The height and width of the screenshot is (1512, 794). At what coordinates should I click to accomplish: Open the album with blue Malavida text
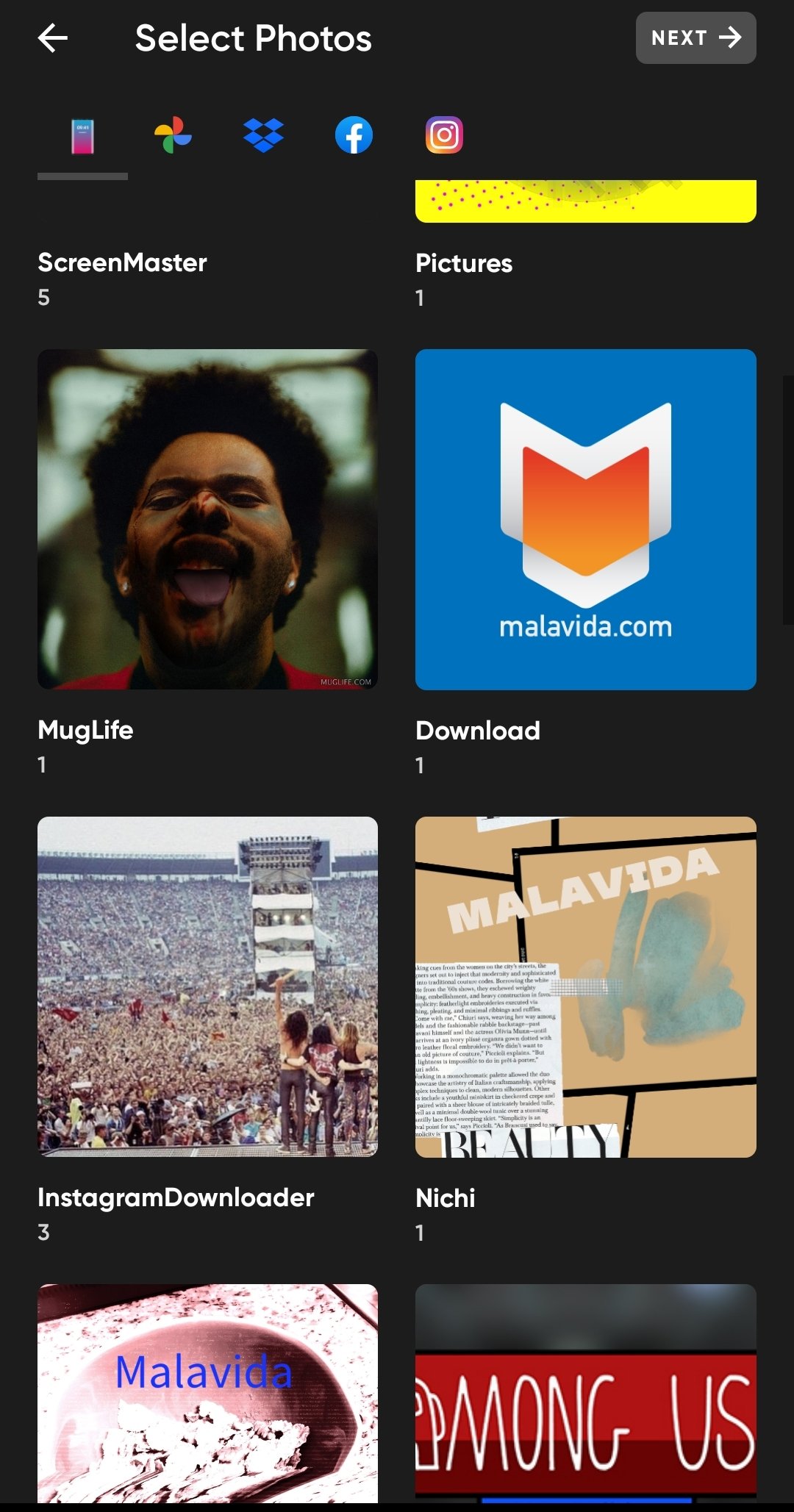click(x=207, y=1393)
